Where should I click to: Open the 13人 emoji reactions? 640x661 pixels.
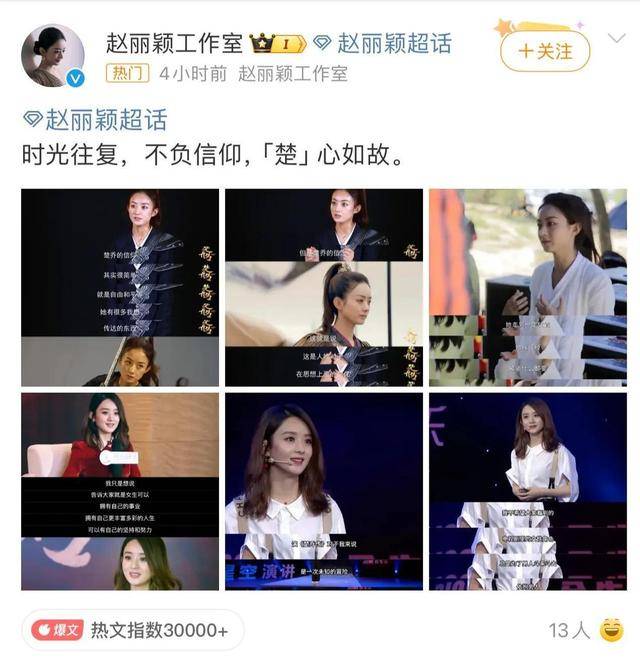pos(586,630)
